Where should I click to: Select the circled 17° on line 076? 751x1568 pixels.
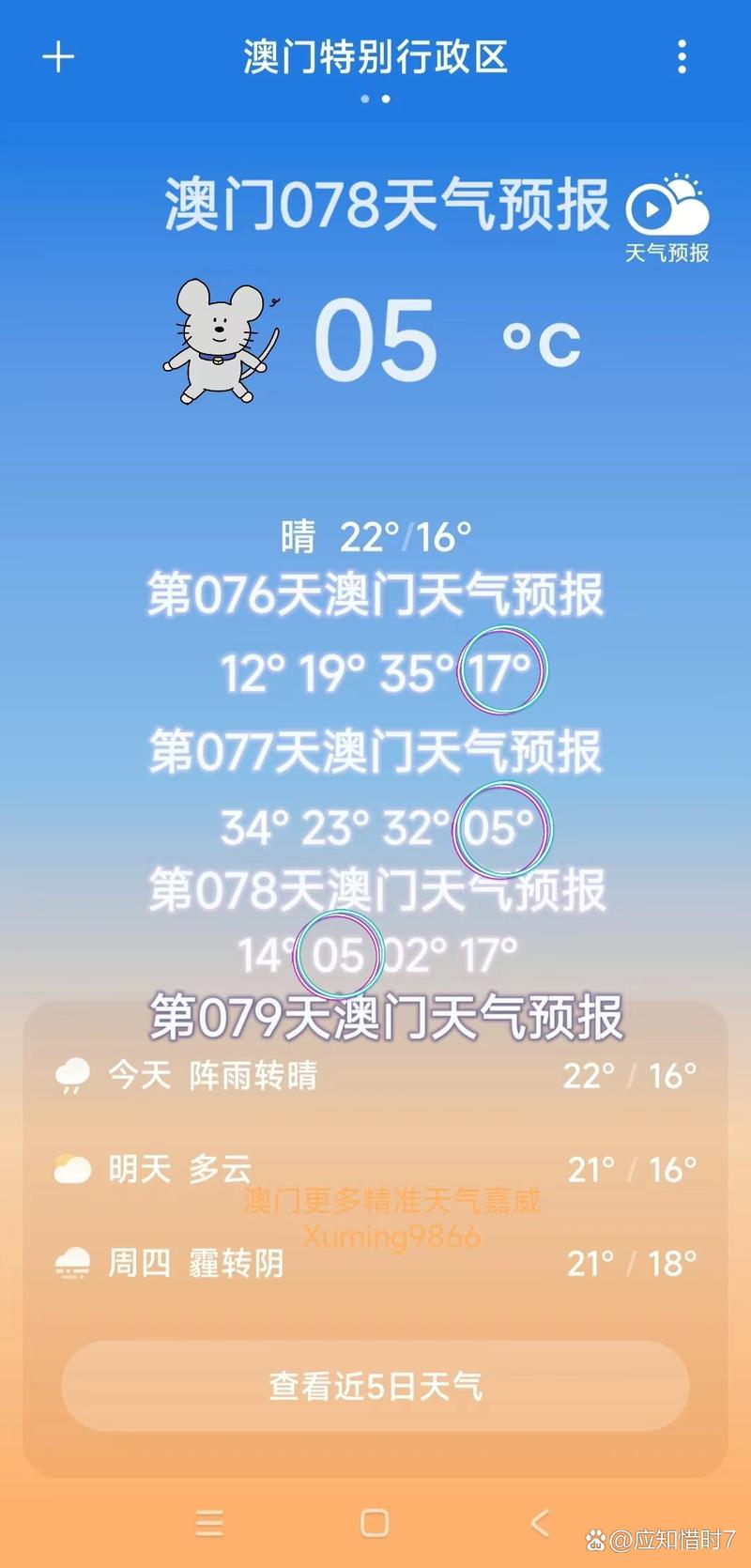(x=500, y=671)
